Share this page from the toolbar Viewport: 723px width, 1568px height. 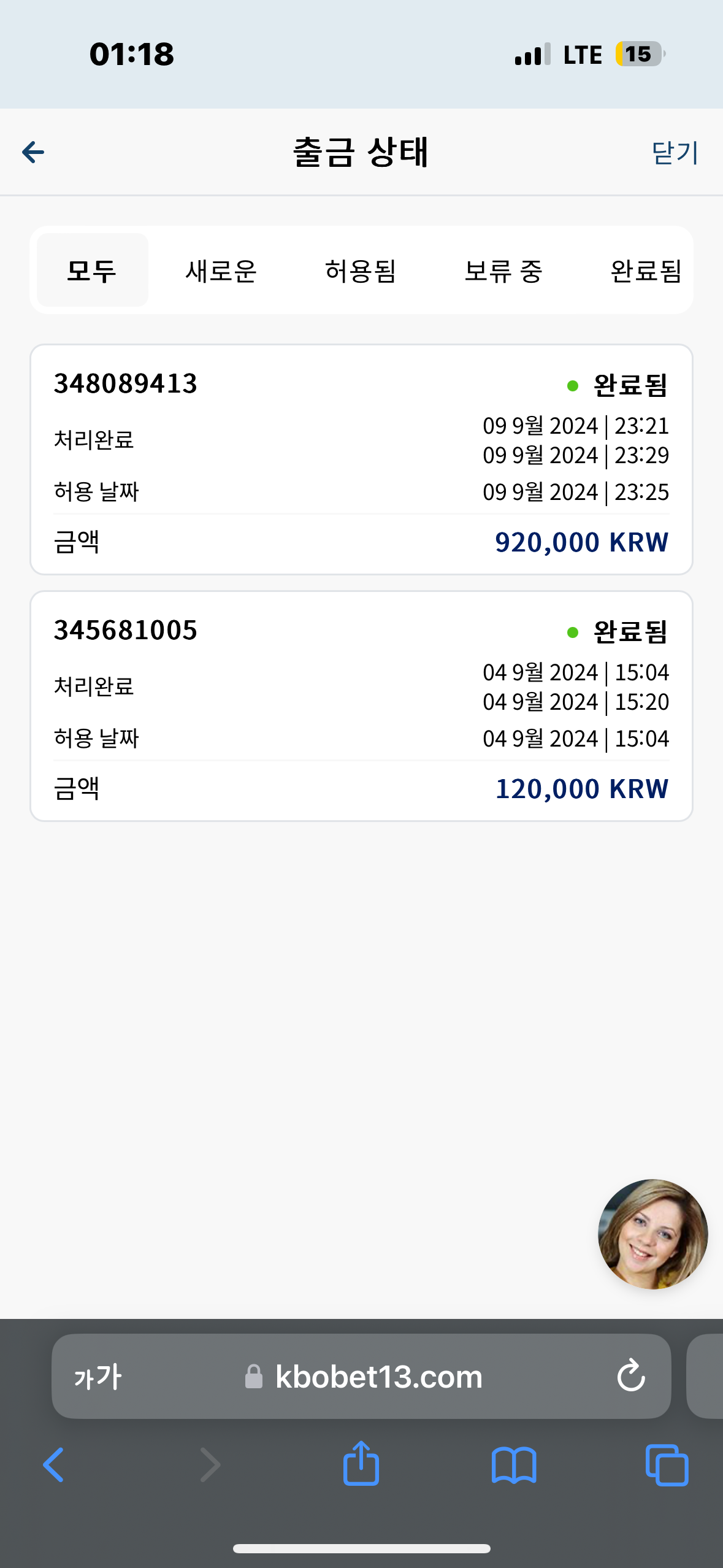pyautogui.click(x=361, y=1462)
